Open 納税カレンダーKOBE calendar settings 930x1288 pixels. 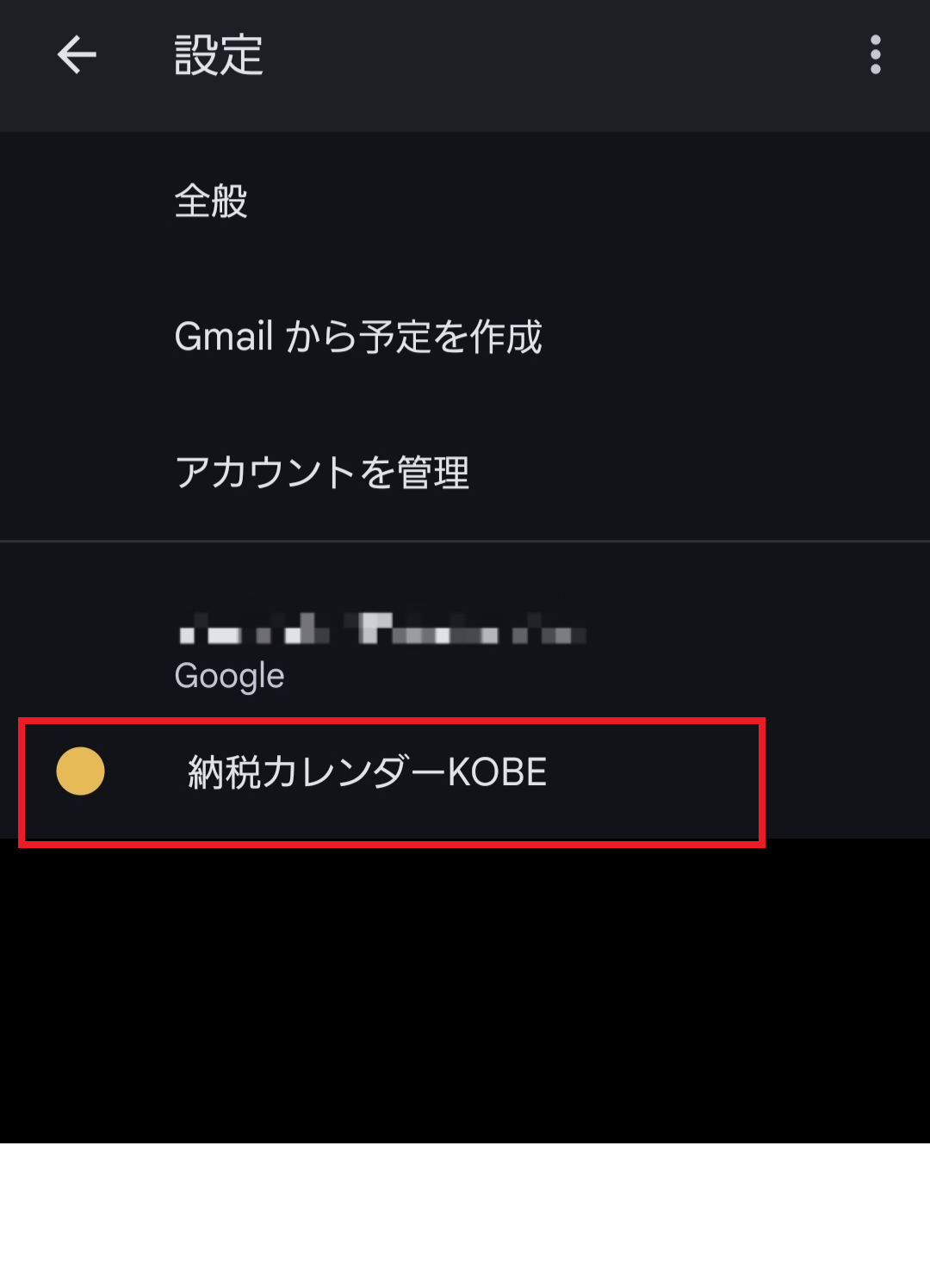[x=368, y=772]
